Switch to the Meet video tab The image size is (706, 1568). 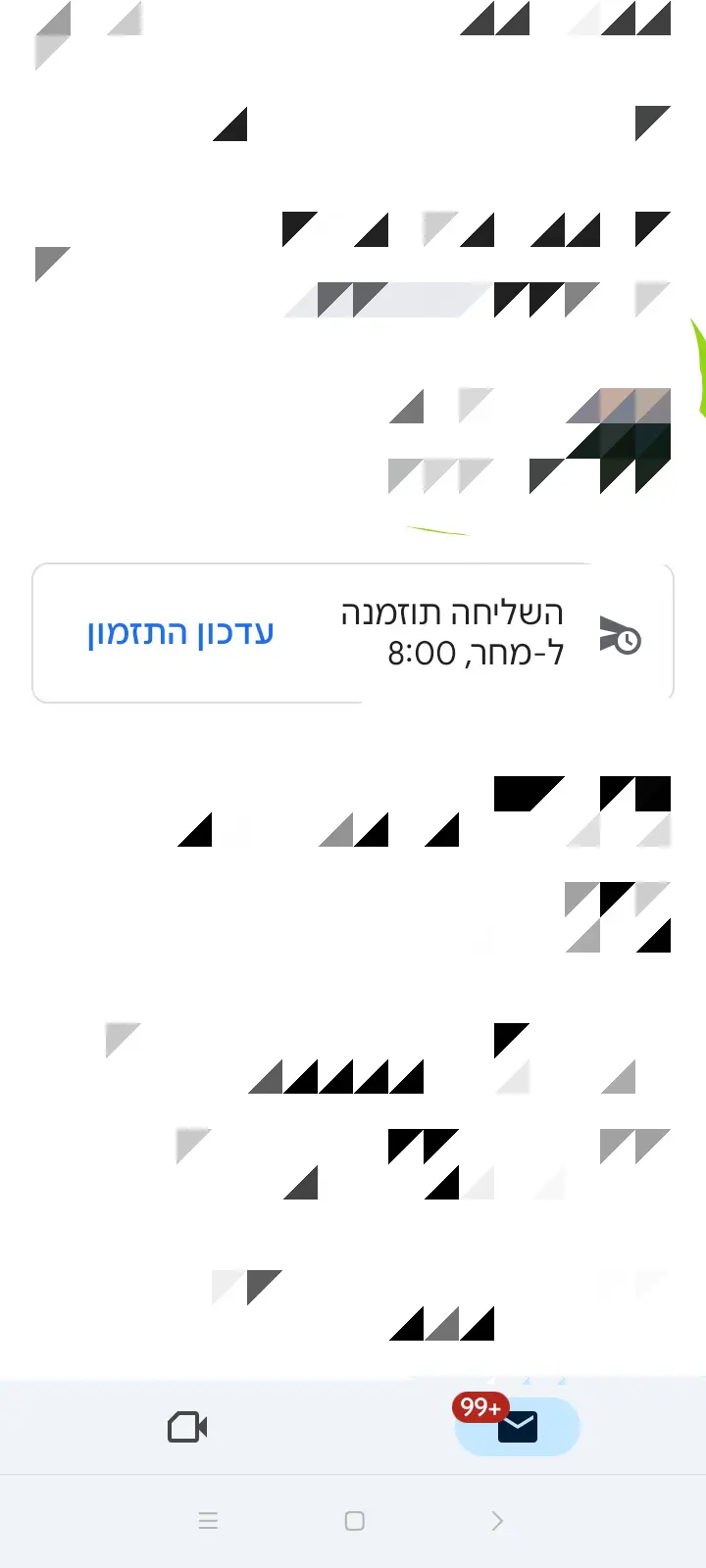[187, 1427]
